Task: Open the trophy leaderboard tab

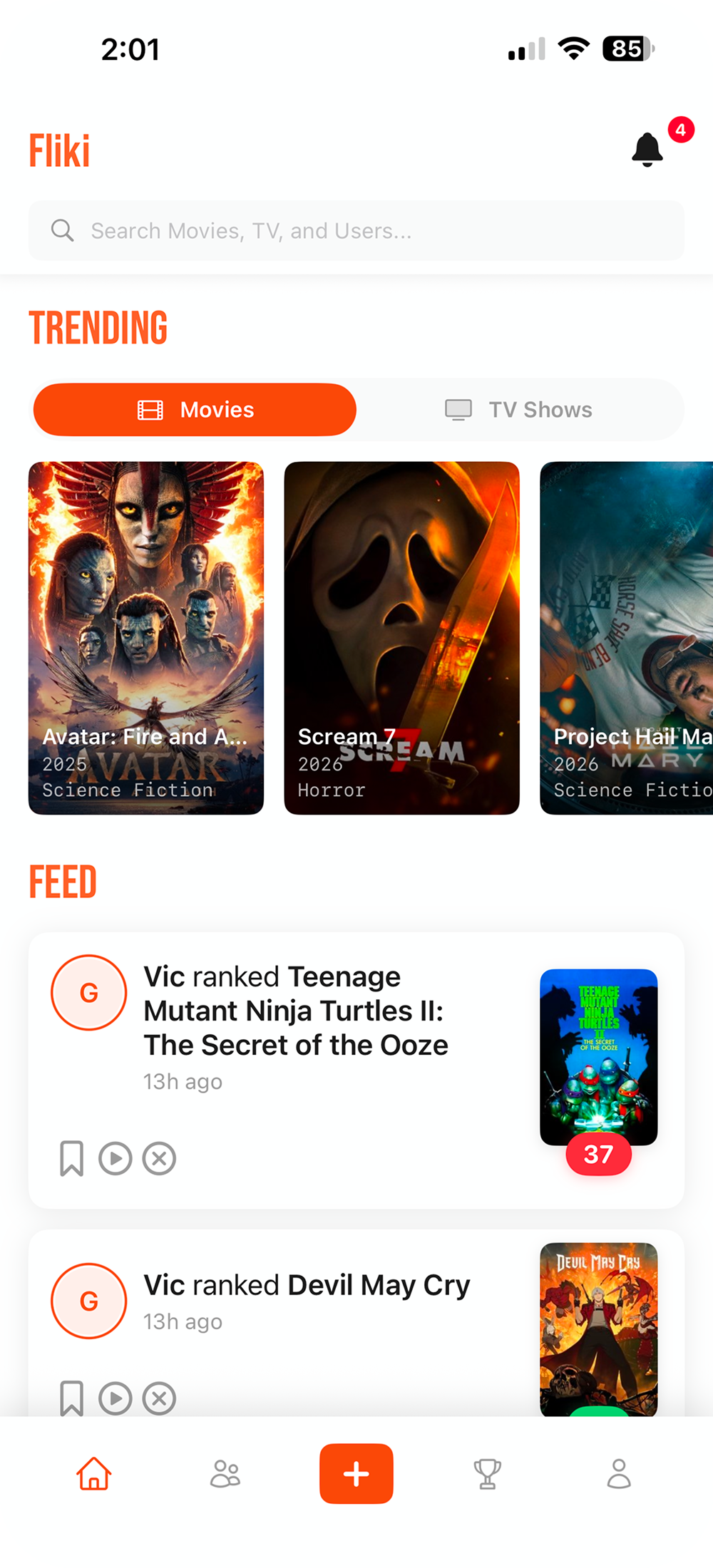Action: pos(488,1474)
